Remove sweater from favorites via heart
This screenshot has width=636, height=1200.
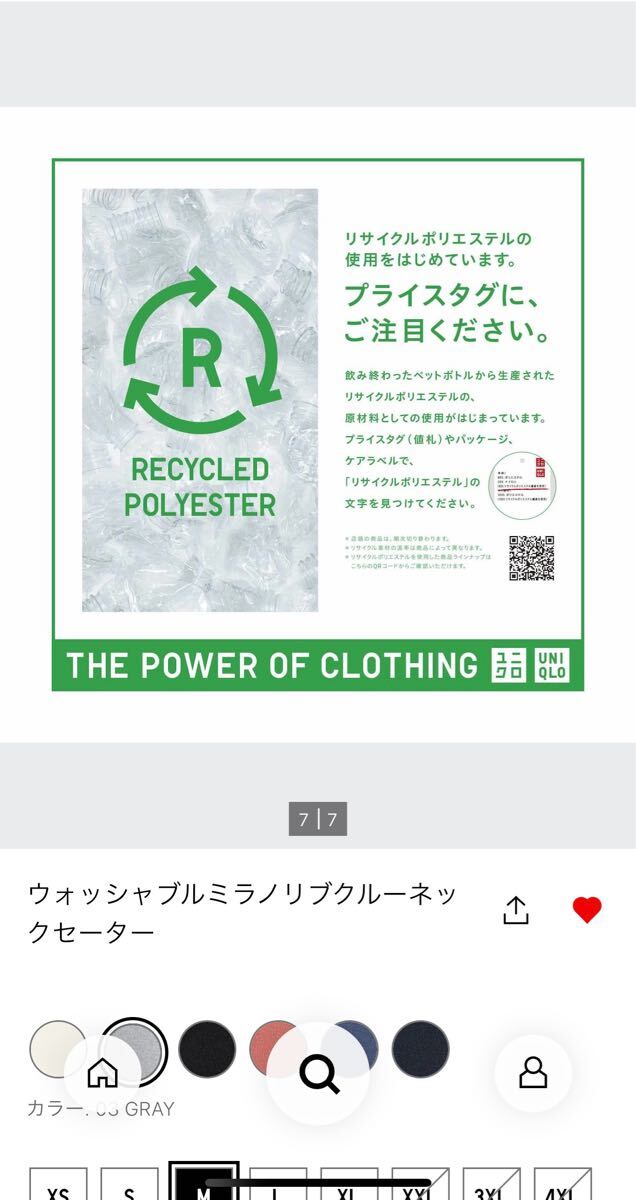point(587,910)
